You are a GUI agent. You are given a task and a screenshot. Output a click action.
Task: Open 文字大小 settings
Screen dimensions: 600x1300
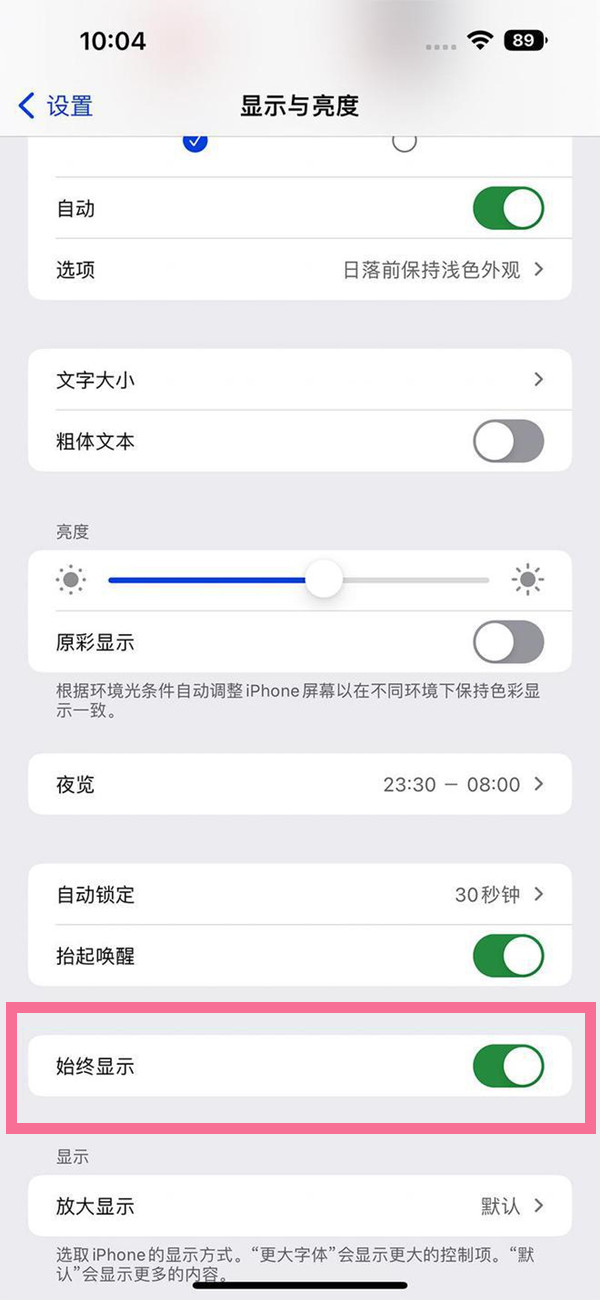tap(300, 380)
